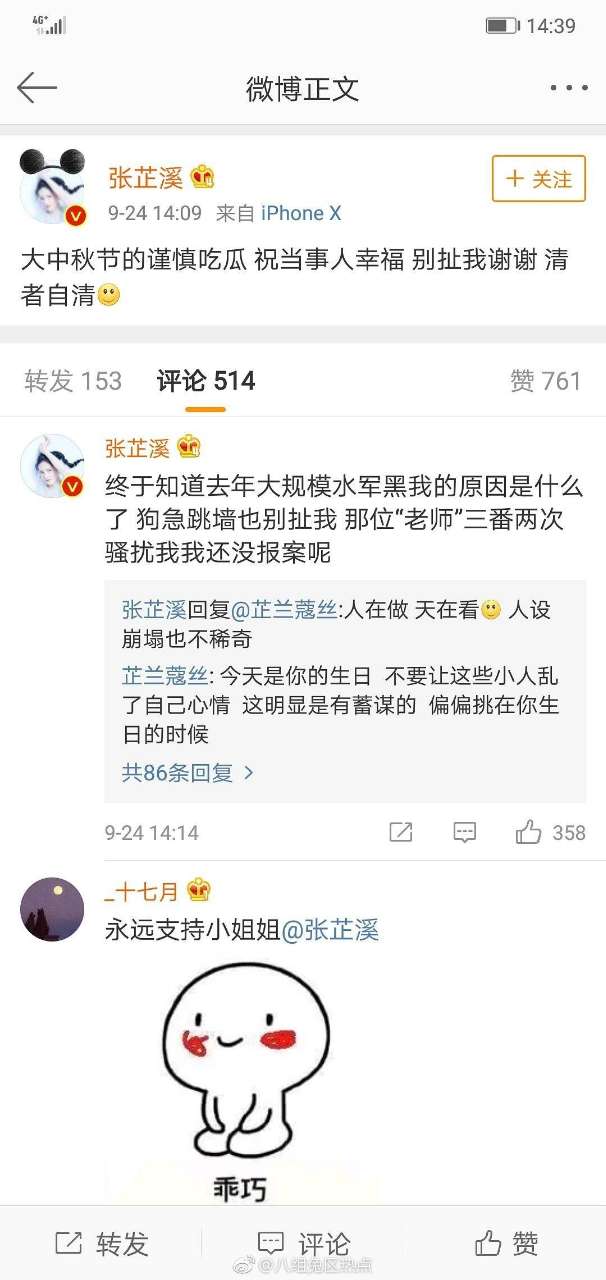Like 张芷溪's comment with 358 likes
The image size is (606, 1280).
pyautogui.click(x=529, y=832)
